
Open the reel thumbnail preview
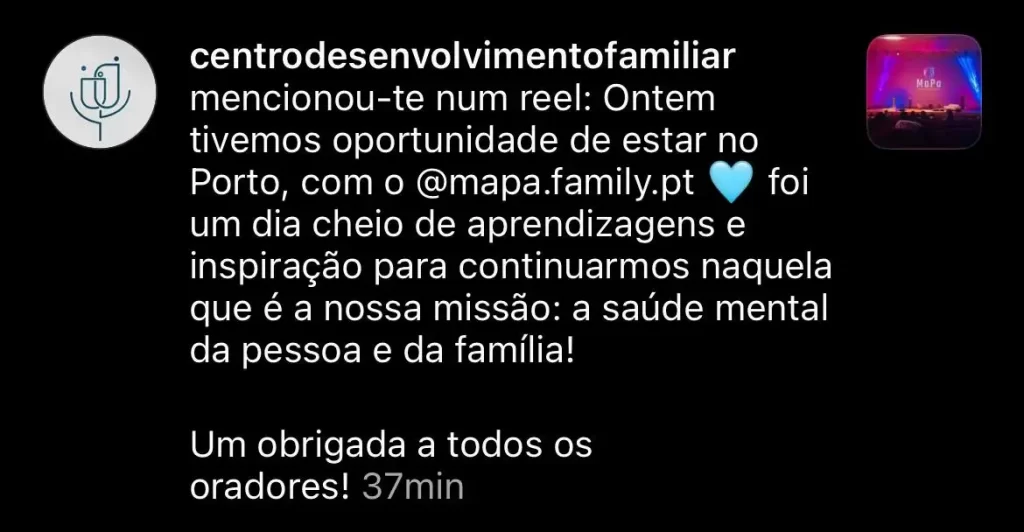(x=924, y=92)
